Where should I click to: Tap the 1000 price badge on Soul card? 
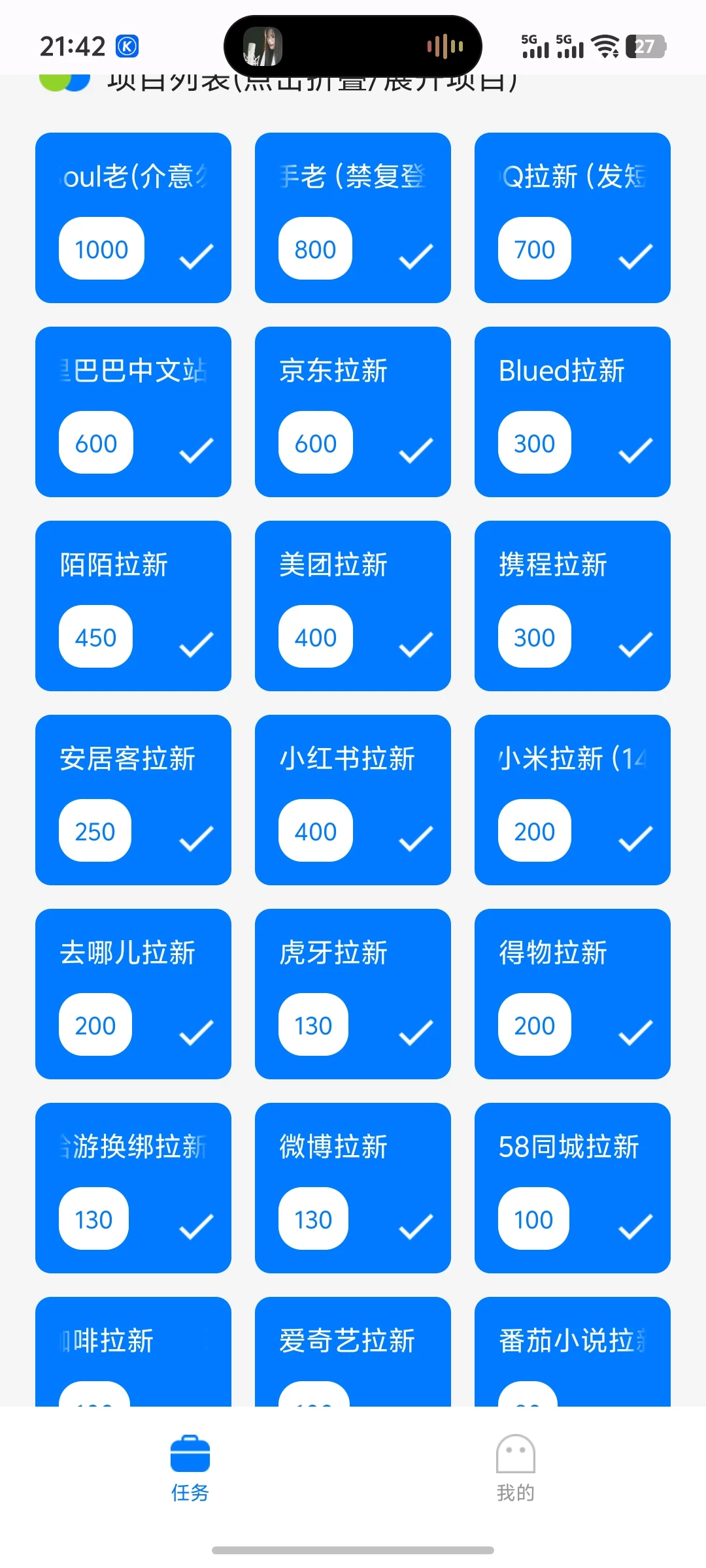101,249
